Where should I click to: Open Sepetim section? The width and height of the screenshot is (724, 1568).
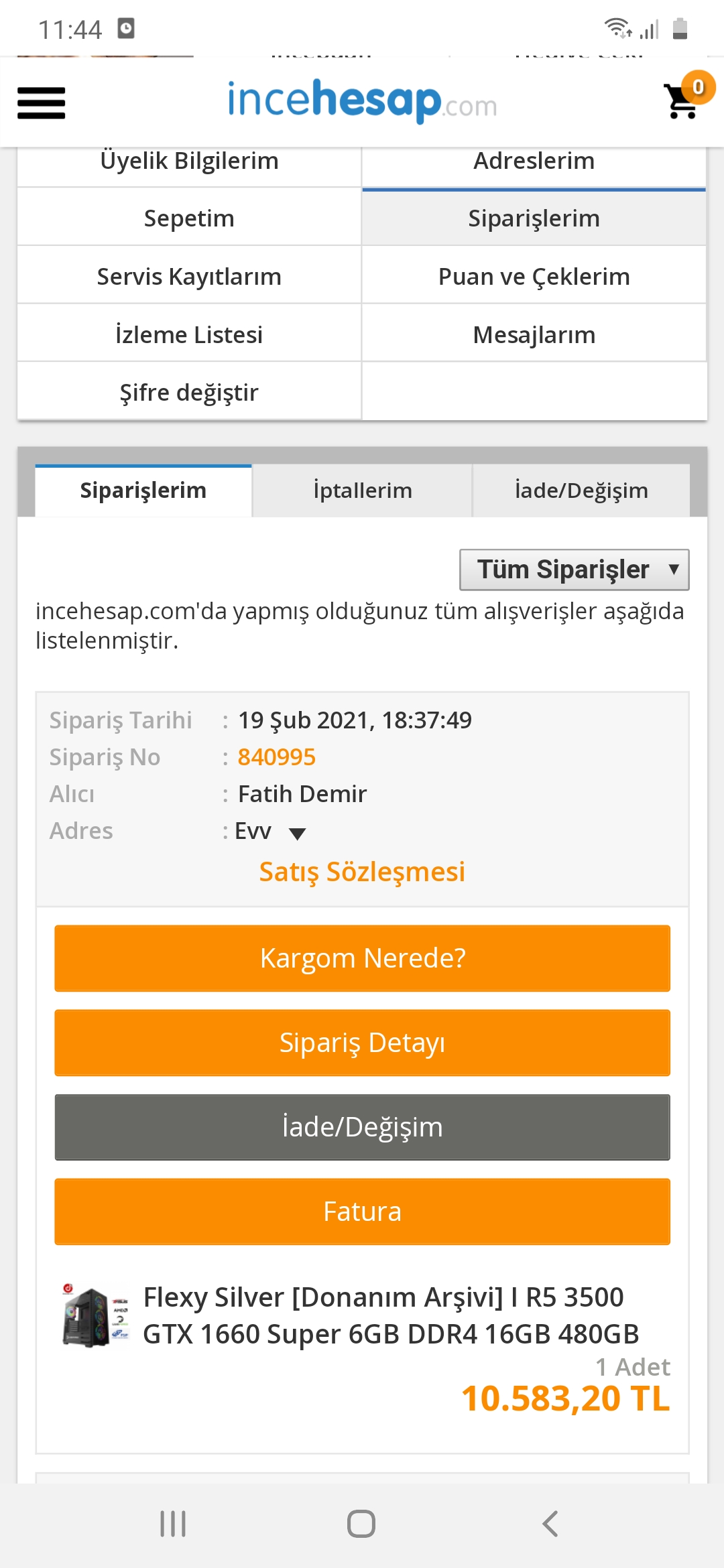[189, 218]
